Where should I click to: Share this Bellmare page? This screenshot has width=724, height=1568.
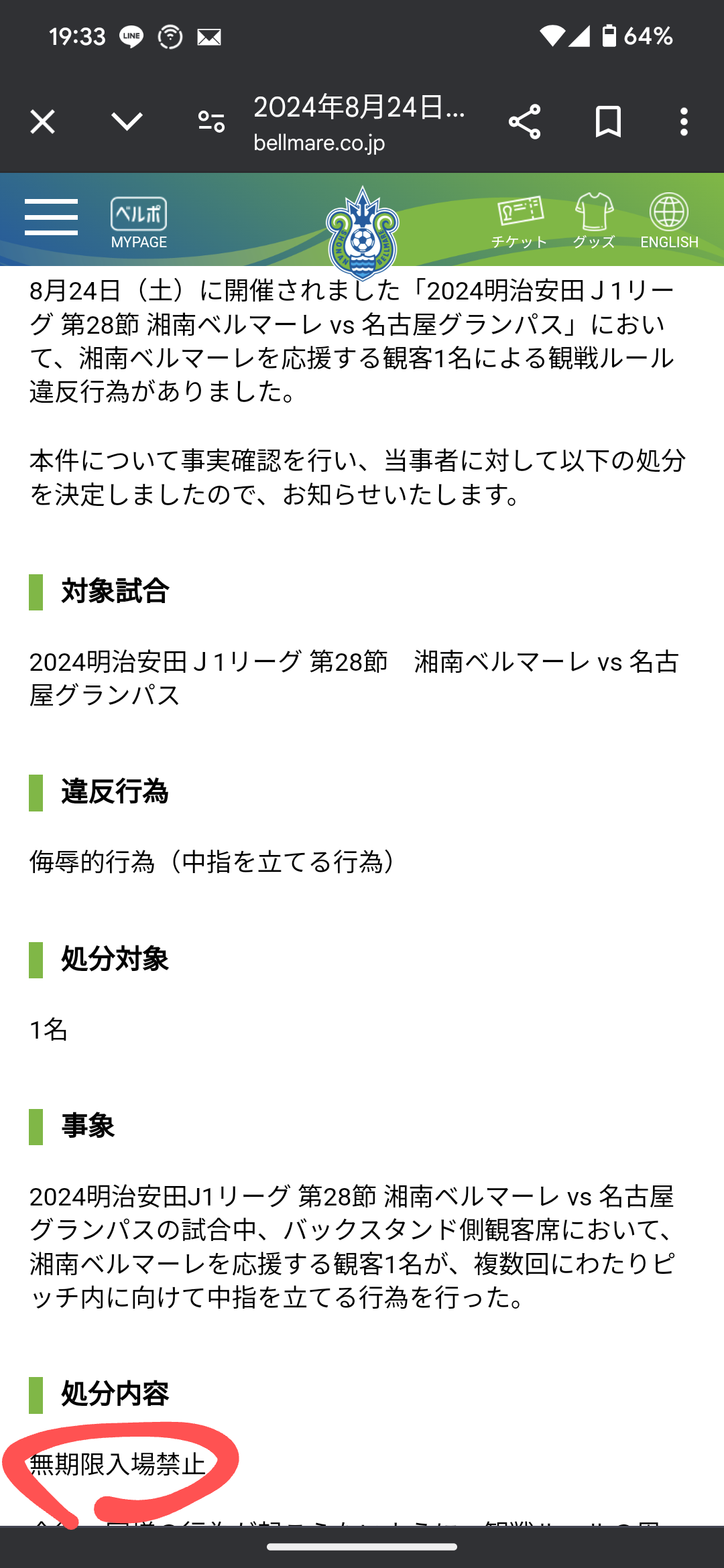pos(524,122)
